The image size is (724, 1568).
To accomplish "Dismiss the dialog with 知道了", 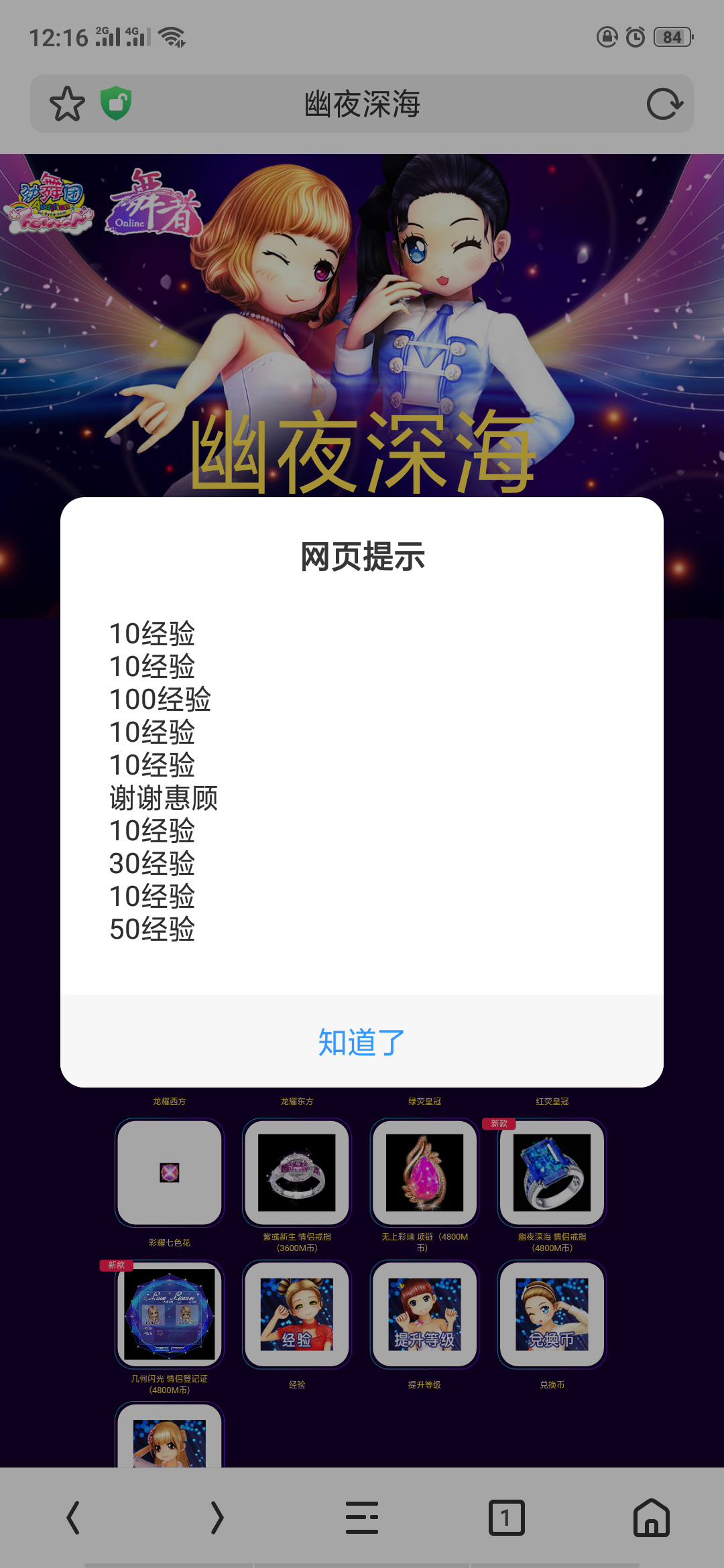I will tap(362, 1042).
